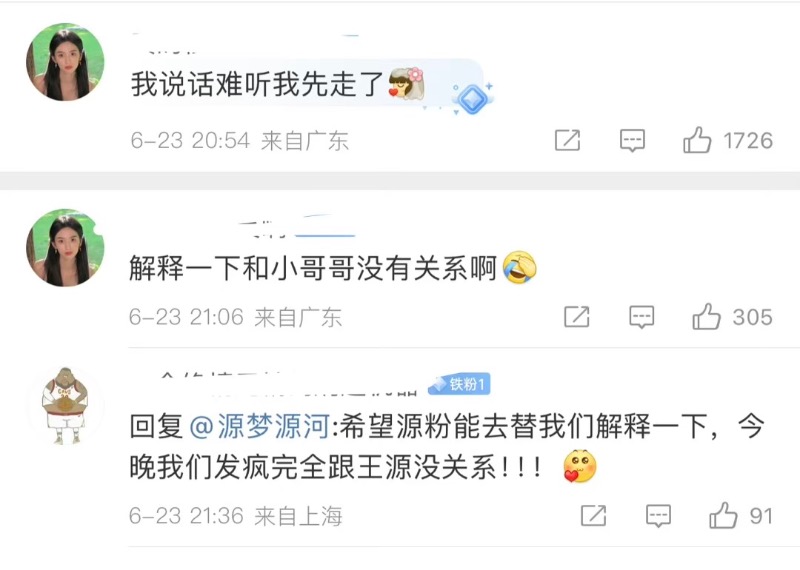800x570 pixels.
Task: Like the comment from 上海 with 91 likes
Action: (x=722, y=516)
